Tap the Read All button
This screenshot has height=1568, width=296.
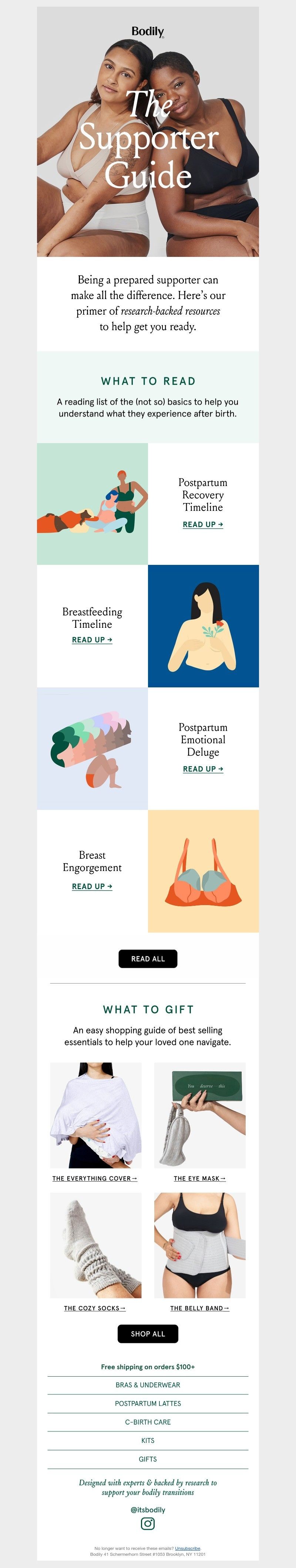click(148, 959)
